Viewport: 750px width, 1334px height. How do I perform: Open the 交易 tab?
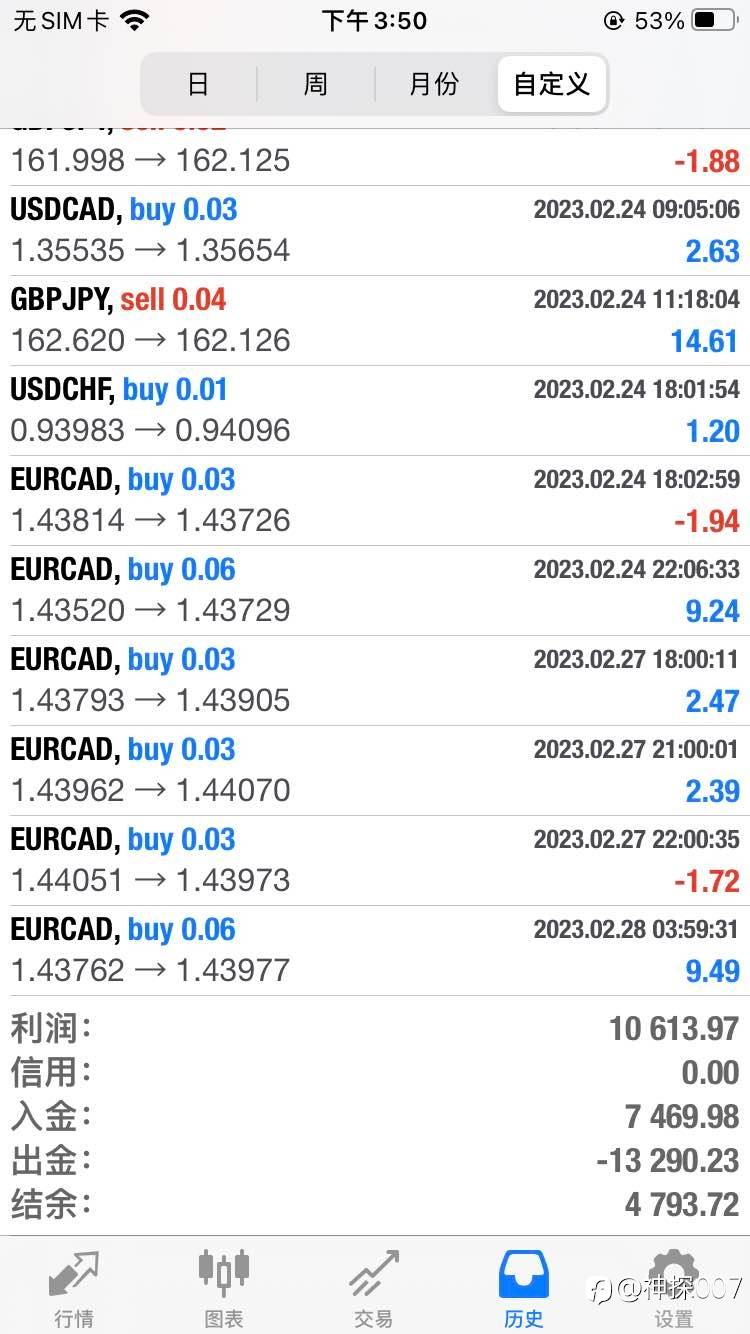click(x=374, y=1289)
